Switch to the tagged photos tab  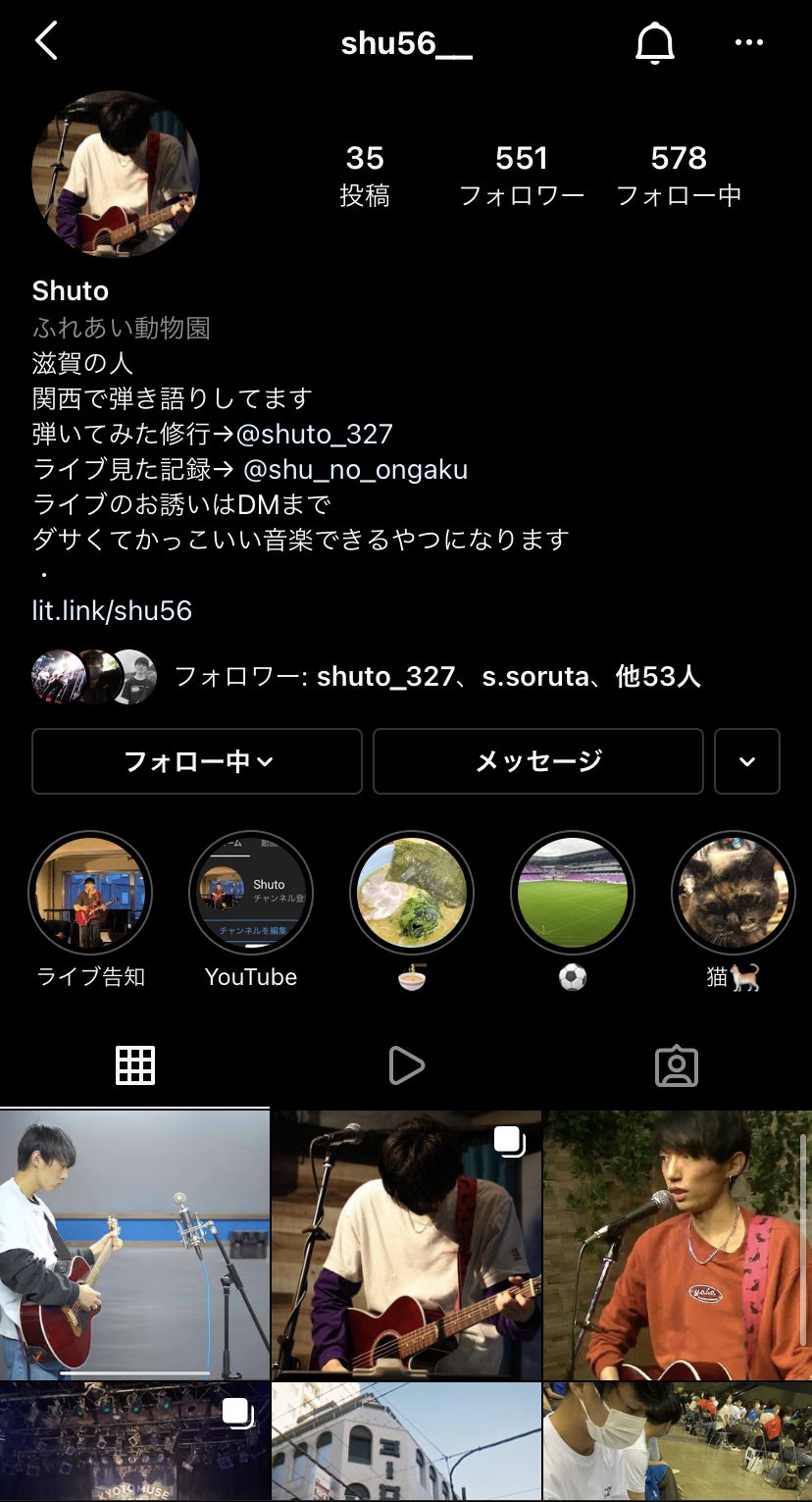[677, 1065]
